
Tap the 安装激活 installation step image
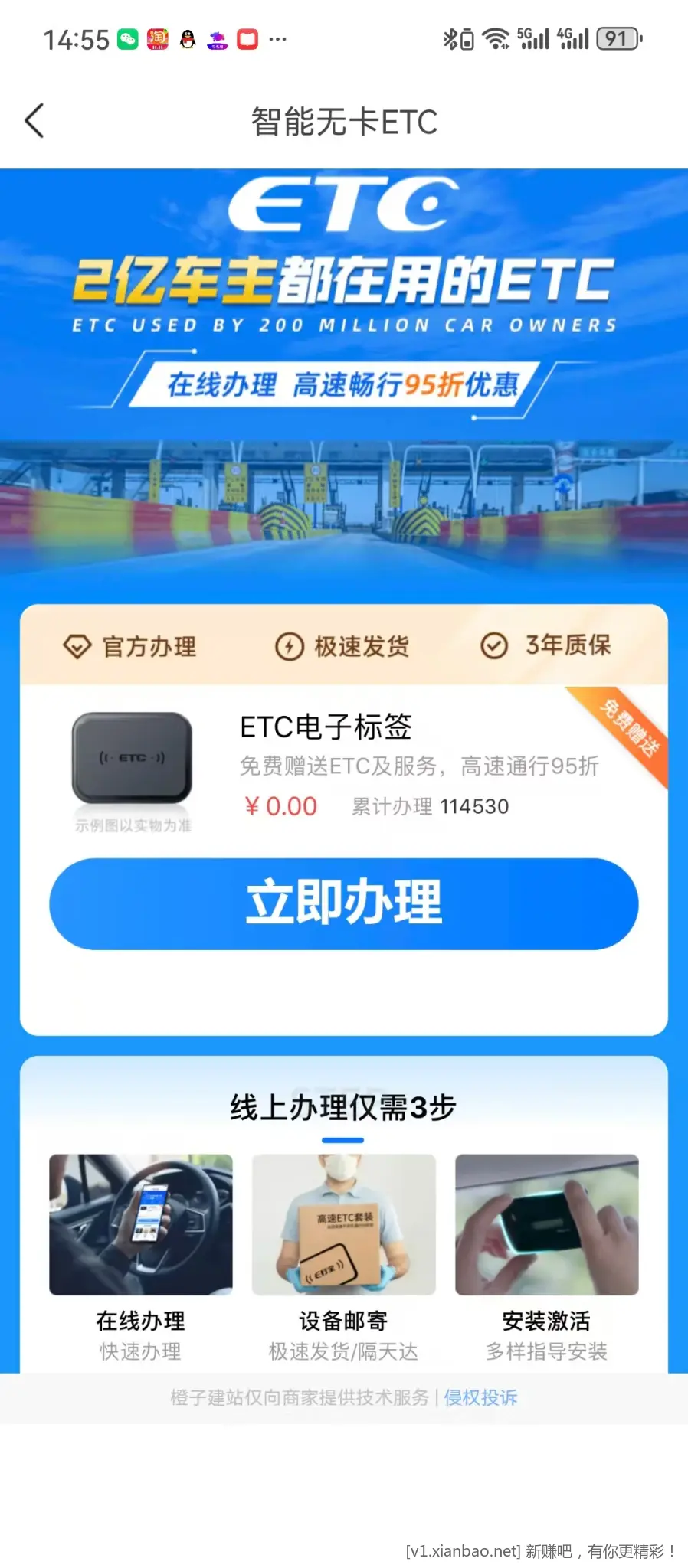tap(546, 1223)
